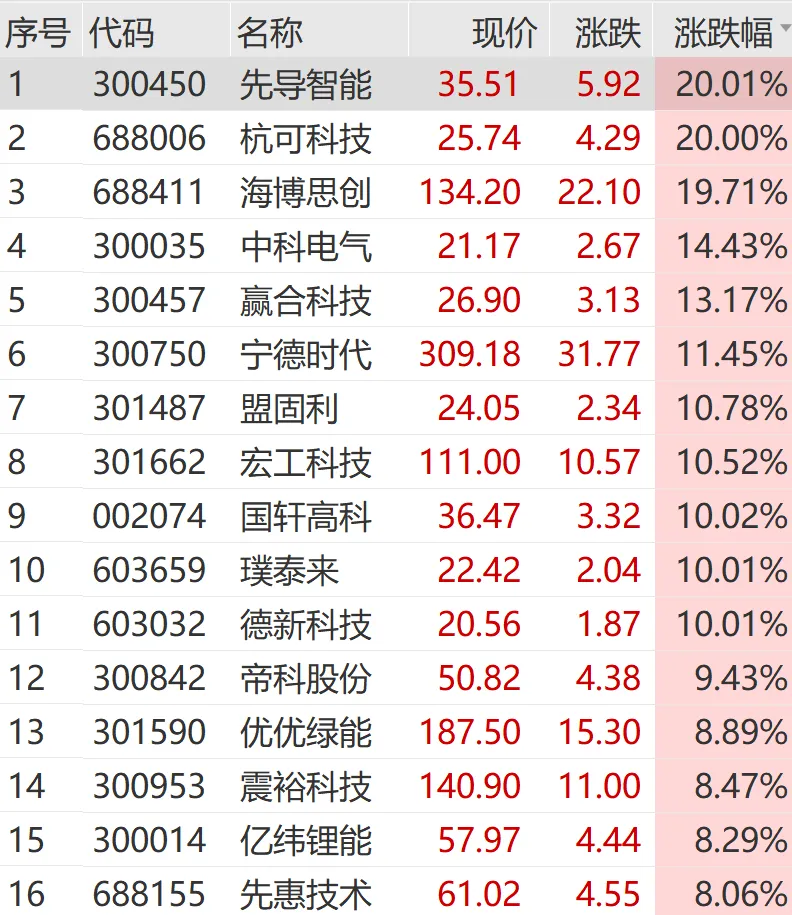This screenshot has height=915, width=792.
Task: Sort by the 名称 column header
Action: click(270, 33)
